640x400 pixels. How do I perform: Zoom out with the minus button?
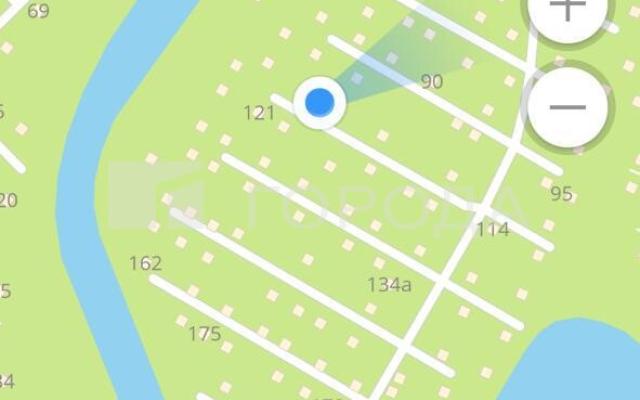(x=567, y=106)
